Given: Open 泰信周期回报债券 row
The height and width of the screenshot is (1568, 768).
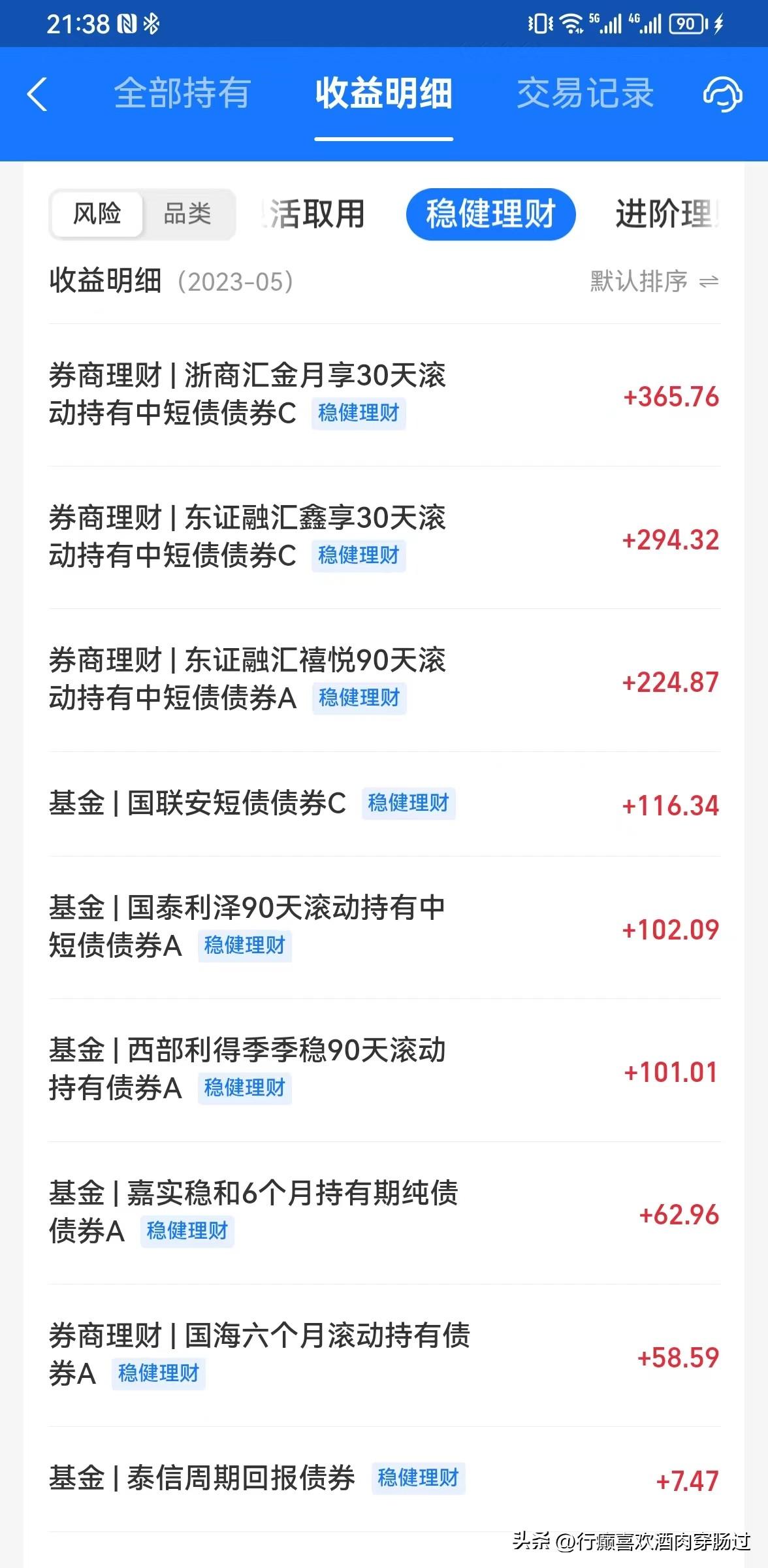Looking at the screenshot, I should point(385,1480).
